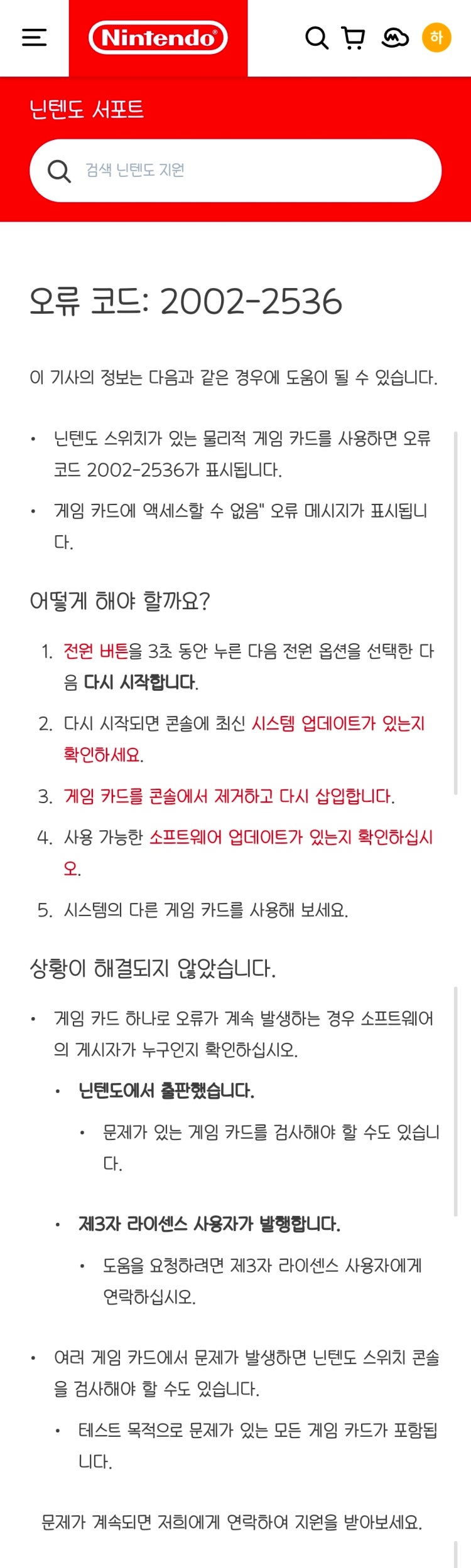Viewport: 471px width, 1568px height.
Task: Open the yellow account profile badge
Action: click(436, 38)
